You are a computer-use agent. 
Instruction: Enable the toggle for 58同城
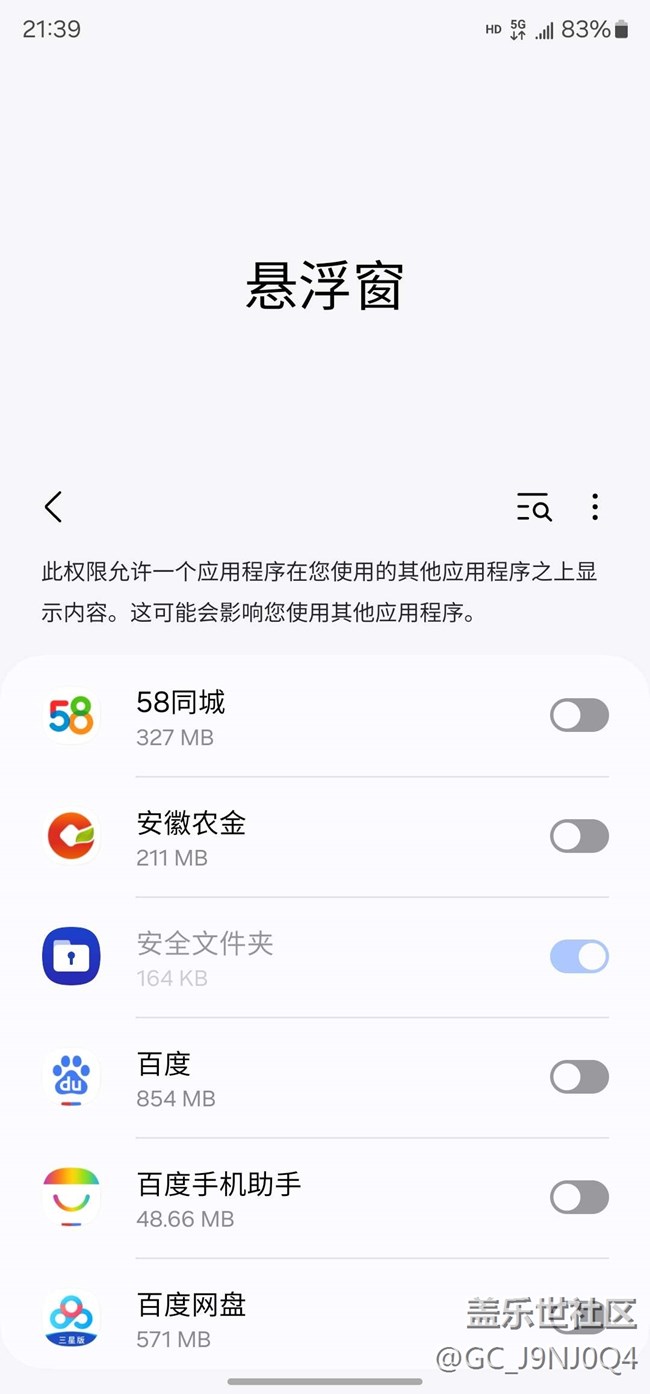[x=579, y=716]
